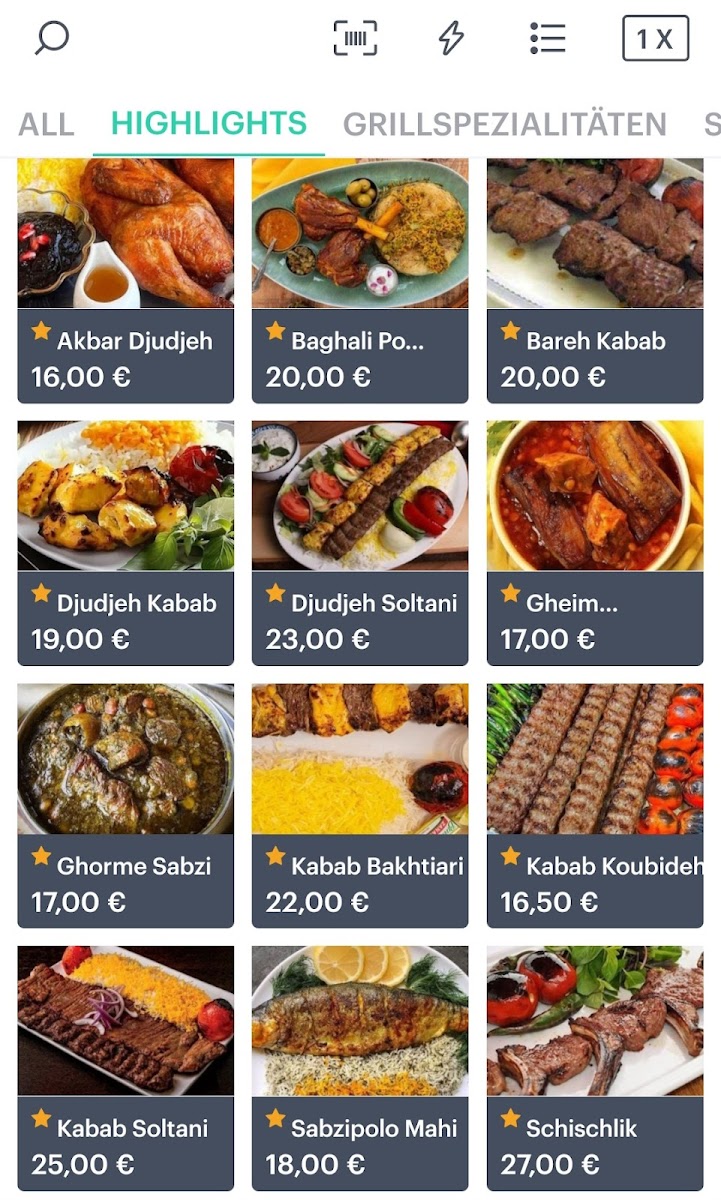Choose the Bareh Kabab tile

point(595,280)
